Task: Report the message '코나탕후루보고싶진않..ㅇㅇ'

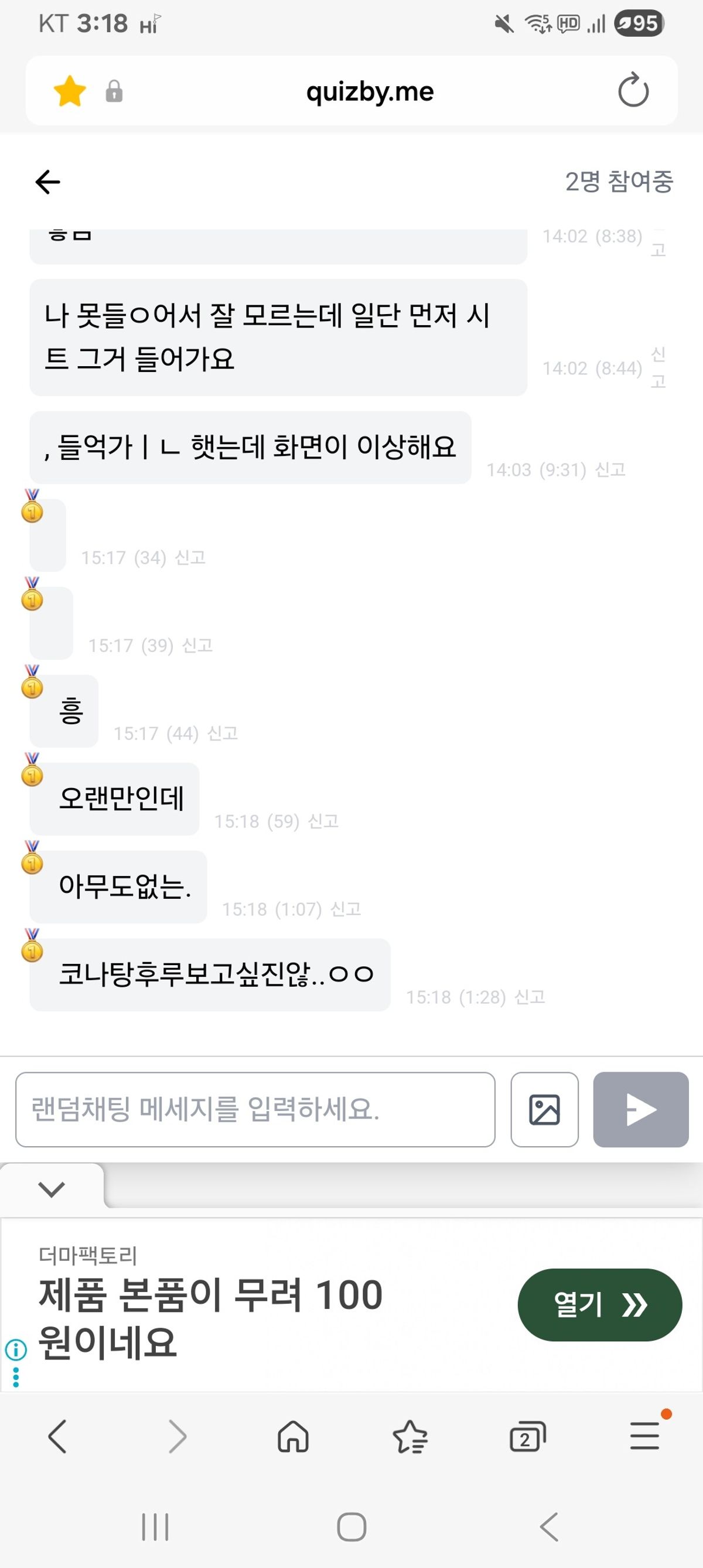Action: click(x=530, y=997)
